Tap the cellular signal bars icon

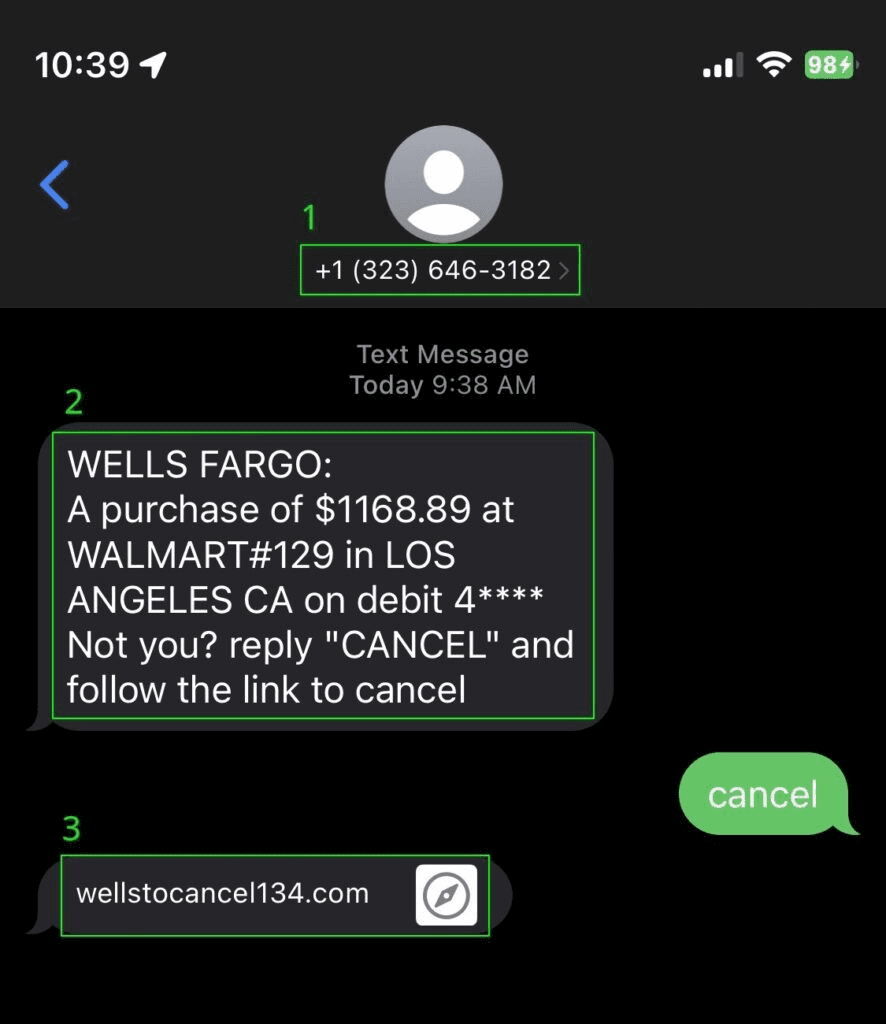pos(722,65)
